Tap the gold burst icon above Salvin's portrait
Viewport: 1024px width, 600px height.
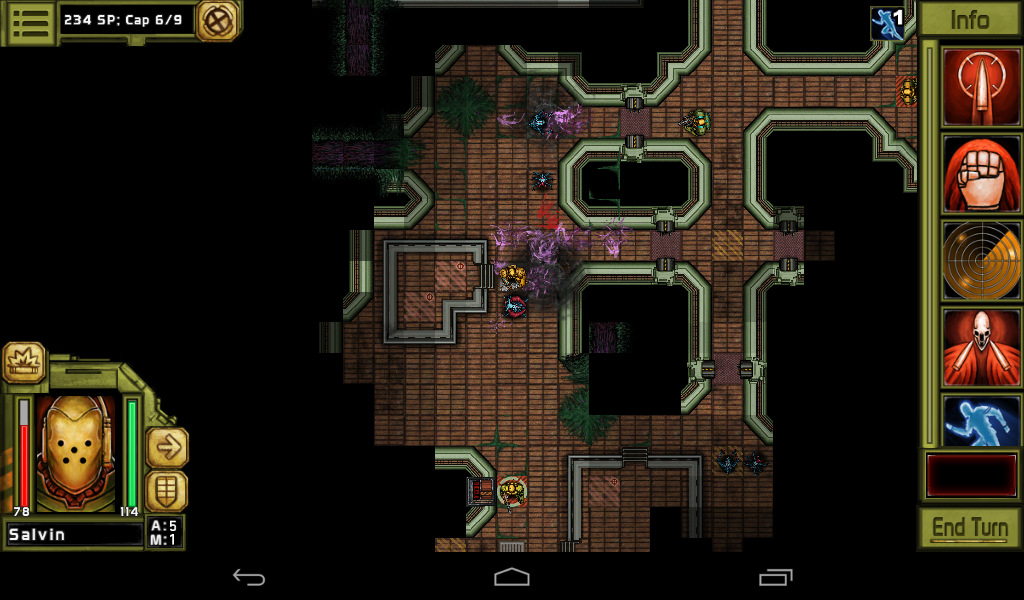(x=24, y=362)
